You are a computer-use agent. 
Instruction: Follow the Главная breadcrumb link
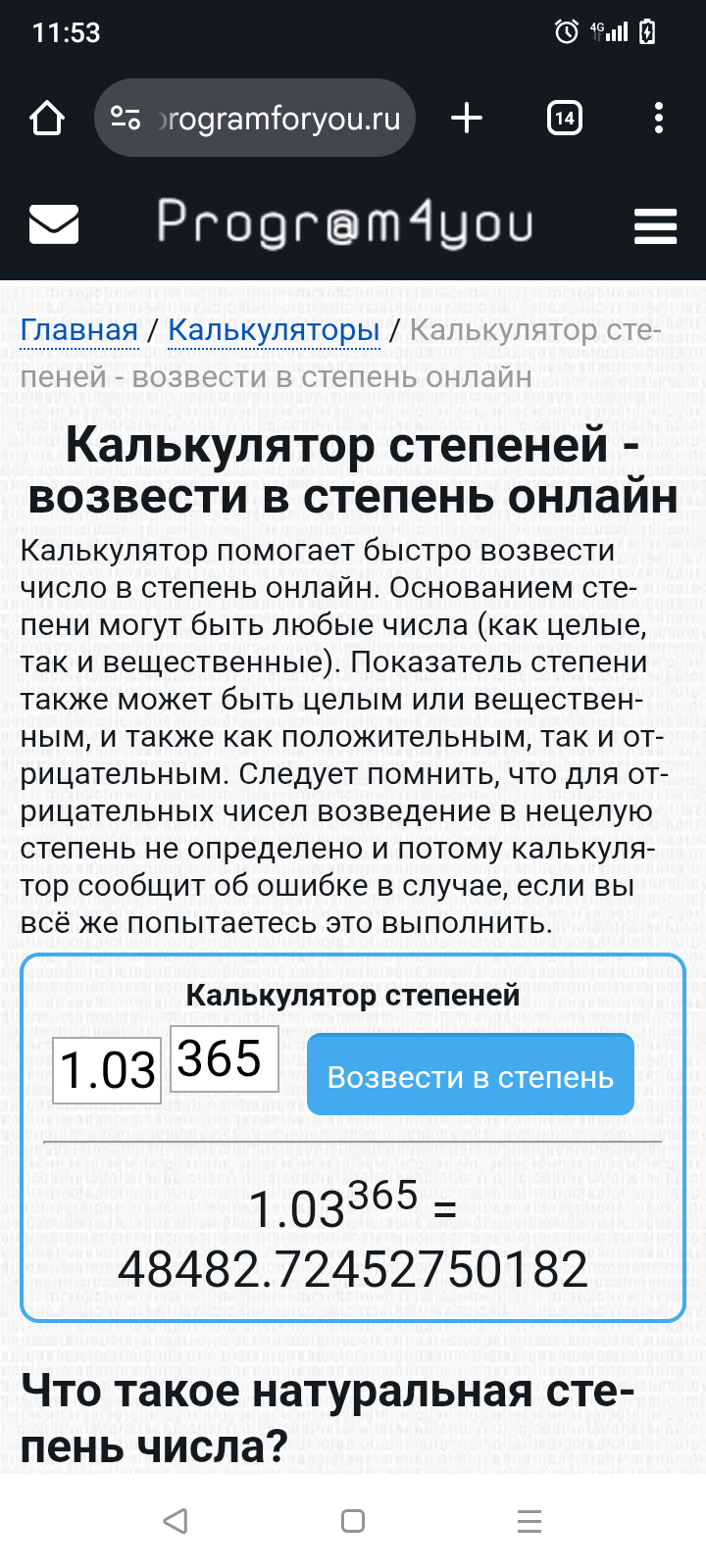(x=78, y=330)
